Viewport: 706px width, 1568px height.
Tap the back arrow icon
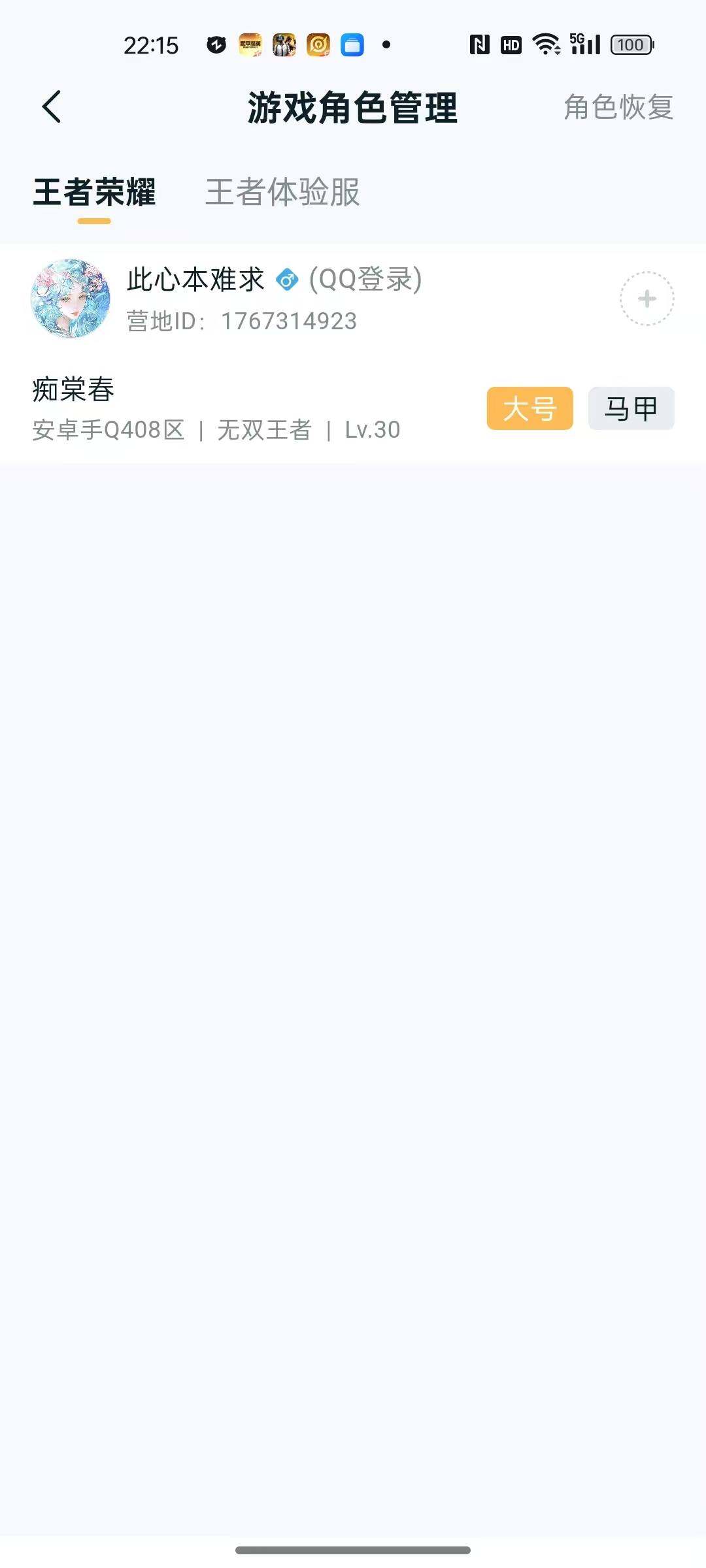pyautogui.click(x=52, y=107)
